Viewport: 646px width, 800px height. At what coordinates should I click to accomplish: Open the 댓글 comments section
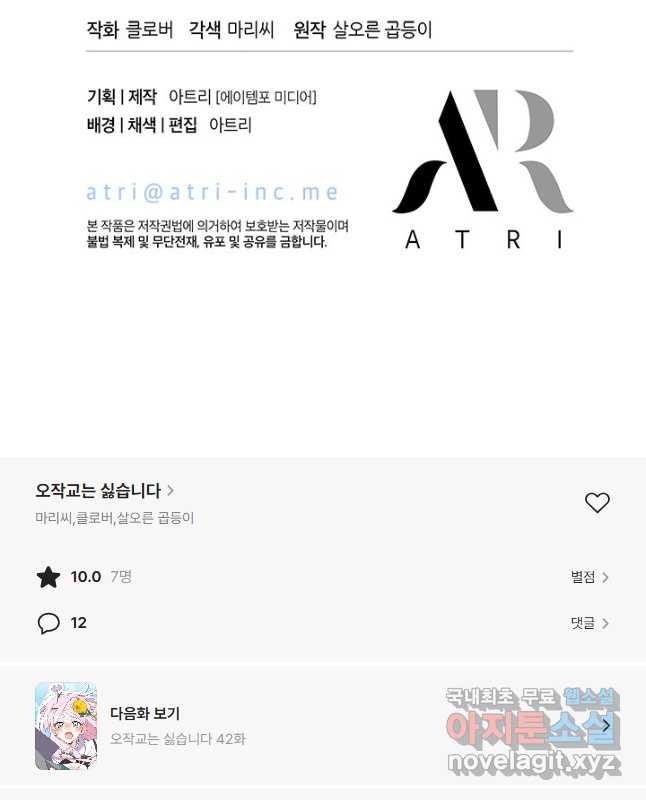pyautogui.click(x=589, y=623)
